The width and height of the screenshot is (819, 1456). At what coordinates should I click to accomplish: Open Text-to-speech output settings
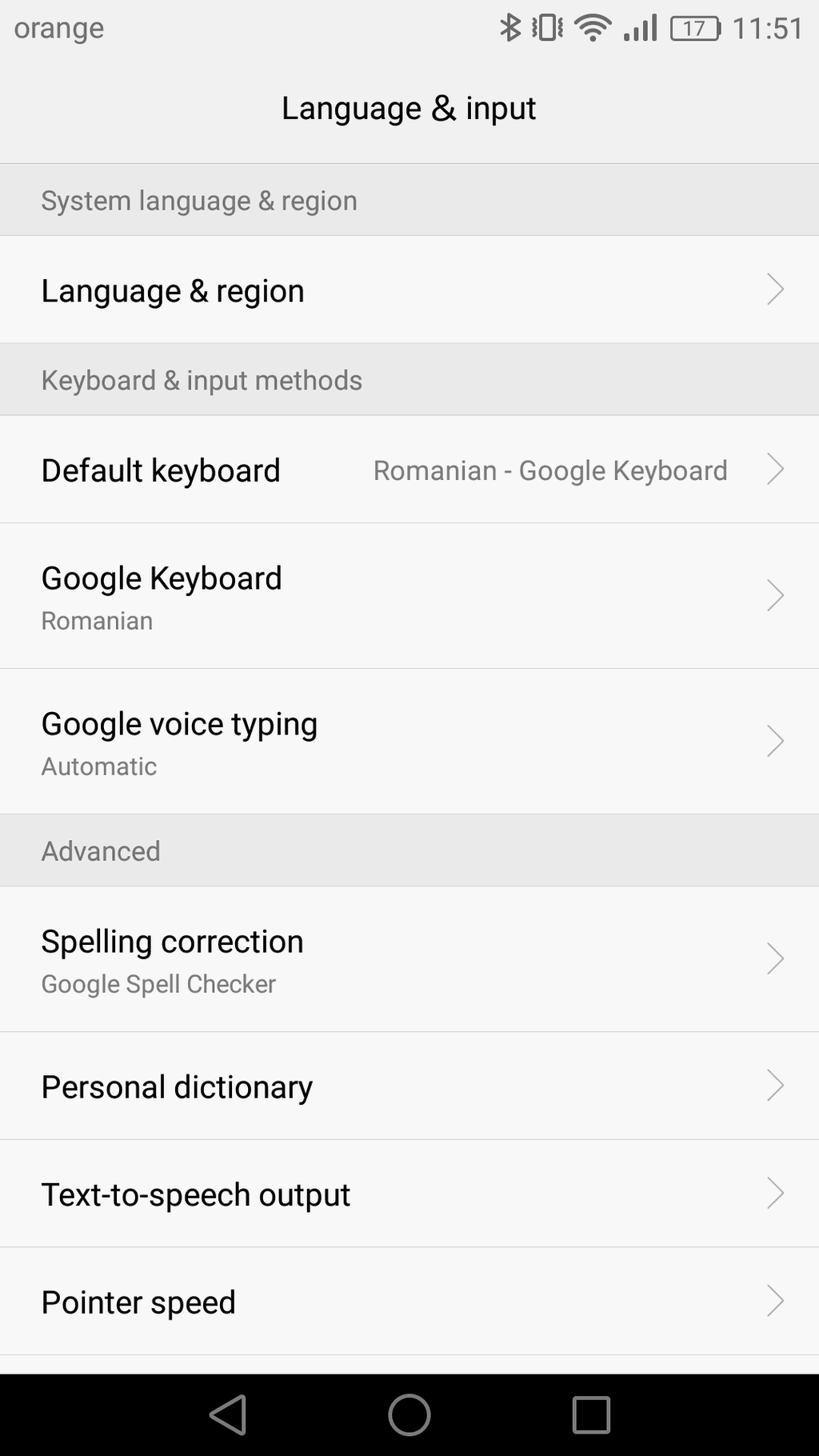click(x=409, y=1194)
